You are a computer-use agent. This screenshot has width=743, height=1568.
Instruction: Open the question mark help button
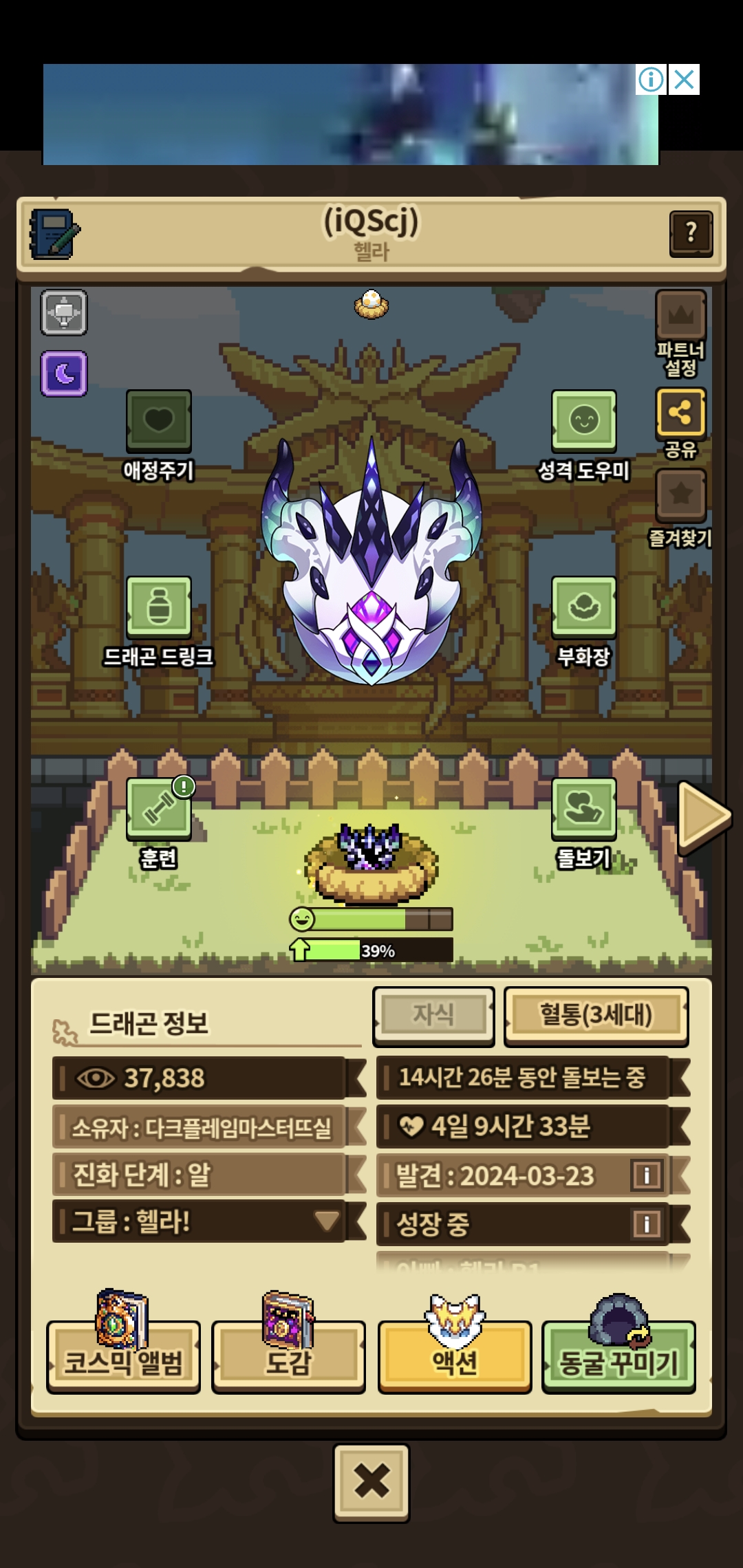coord(691,234)
